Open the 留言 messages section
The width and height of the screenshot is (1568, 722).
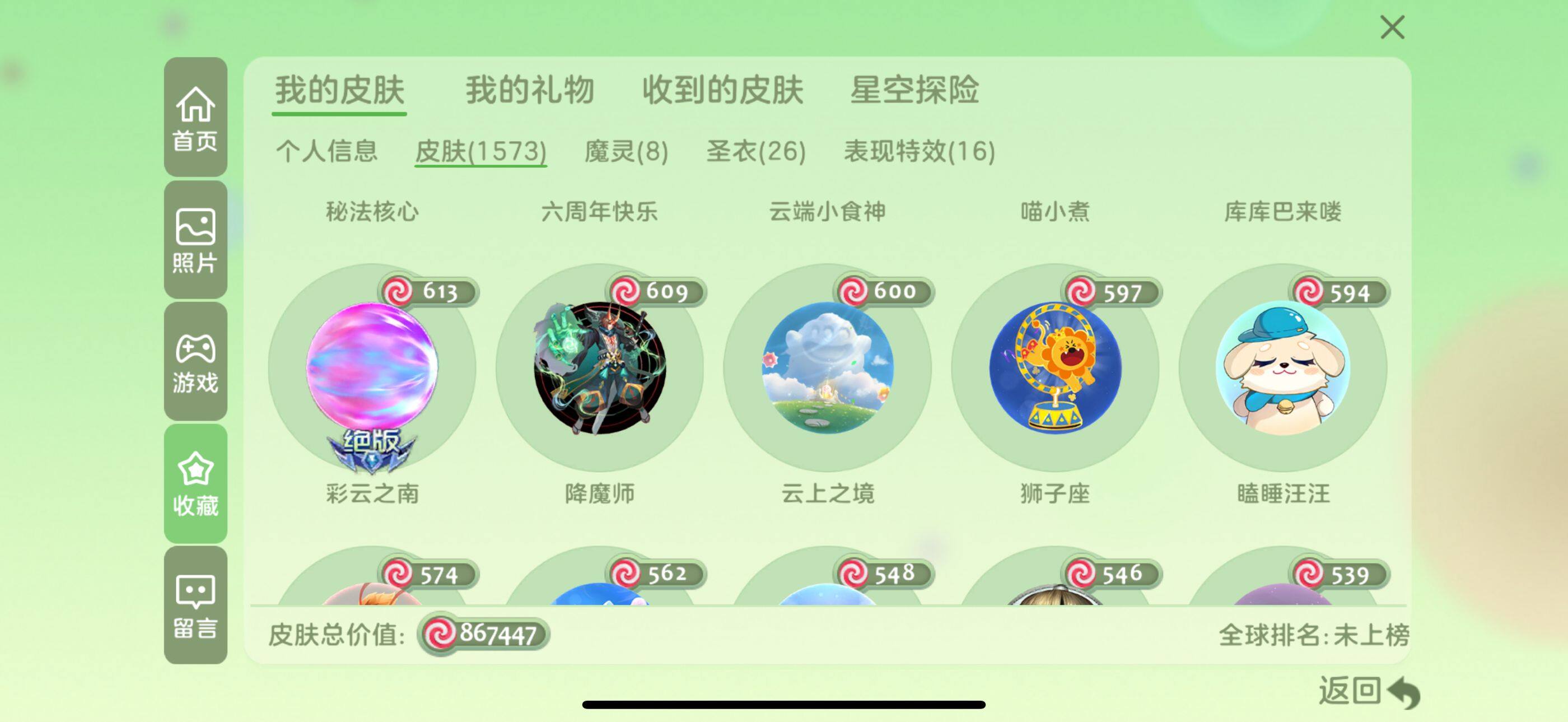(x=195, y=605)
